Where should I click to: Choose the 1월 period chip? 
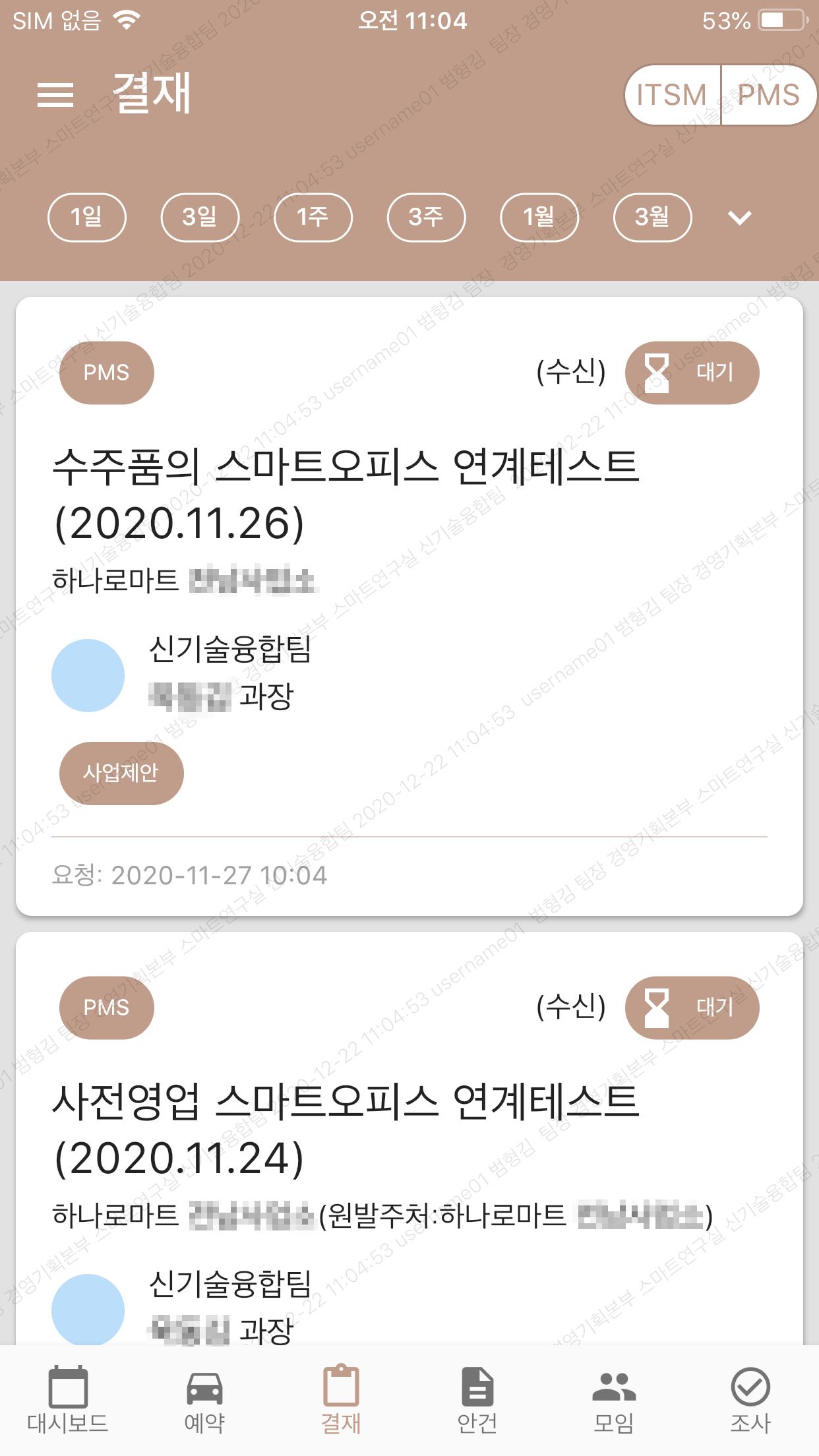point(539,217)
